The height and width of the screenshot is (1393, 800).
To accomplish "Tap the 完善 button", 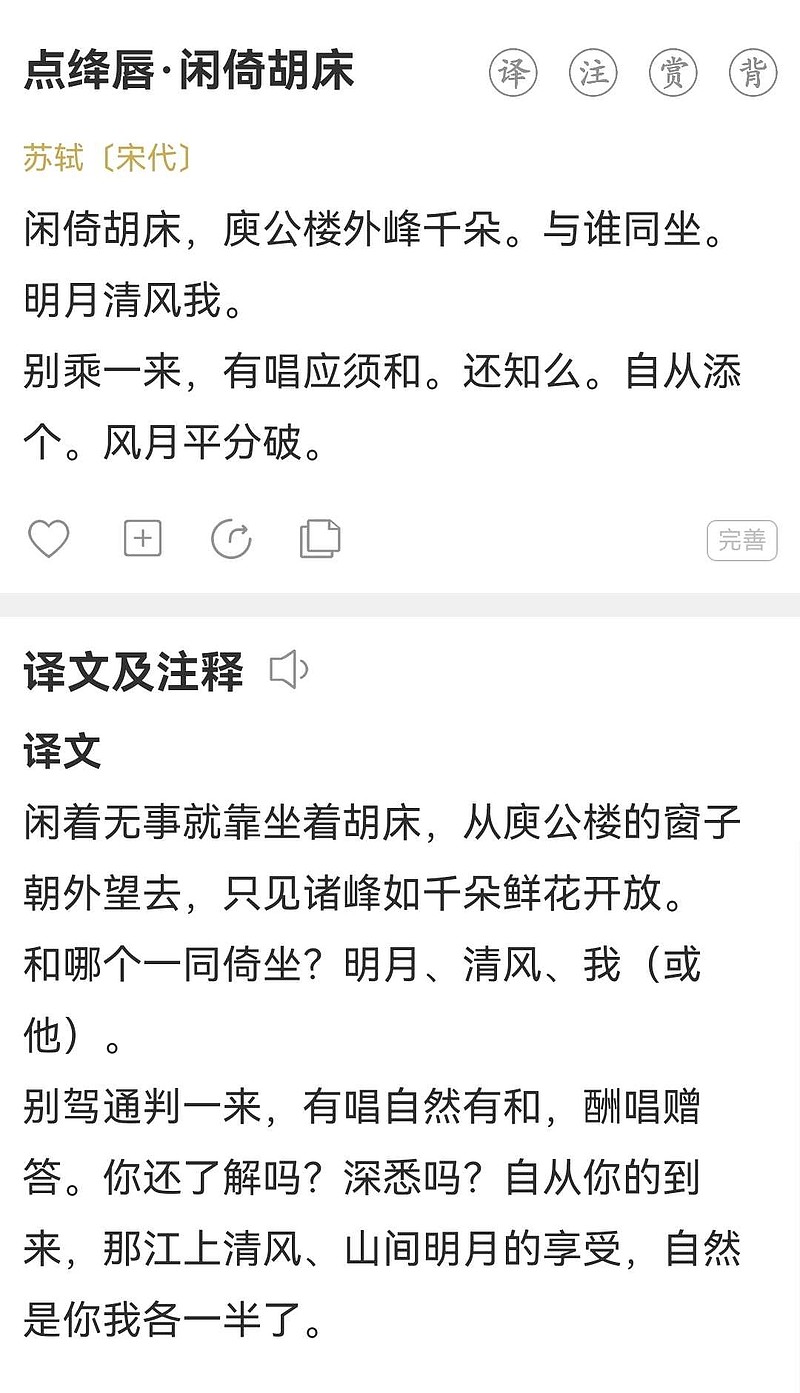I will click(742, 541).
